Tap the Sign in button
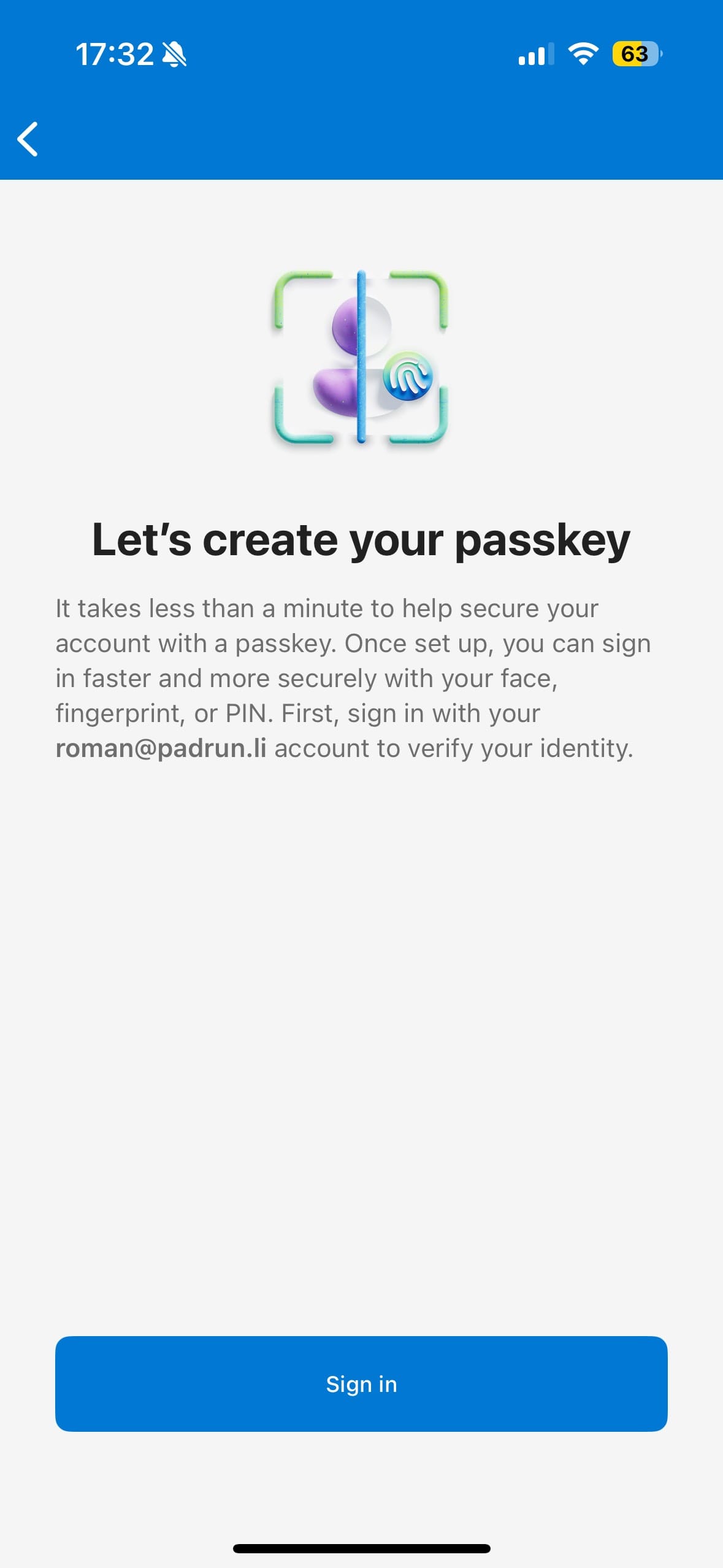This screenshot has width=723, height=1568. point(361,1383)
